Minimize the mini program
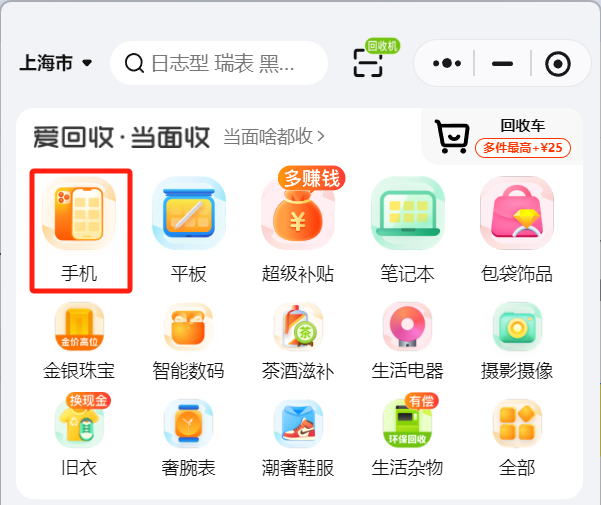Screen dimensions: 601x505 (x=502, y=64)
